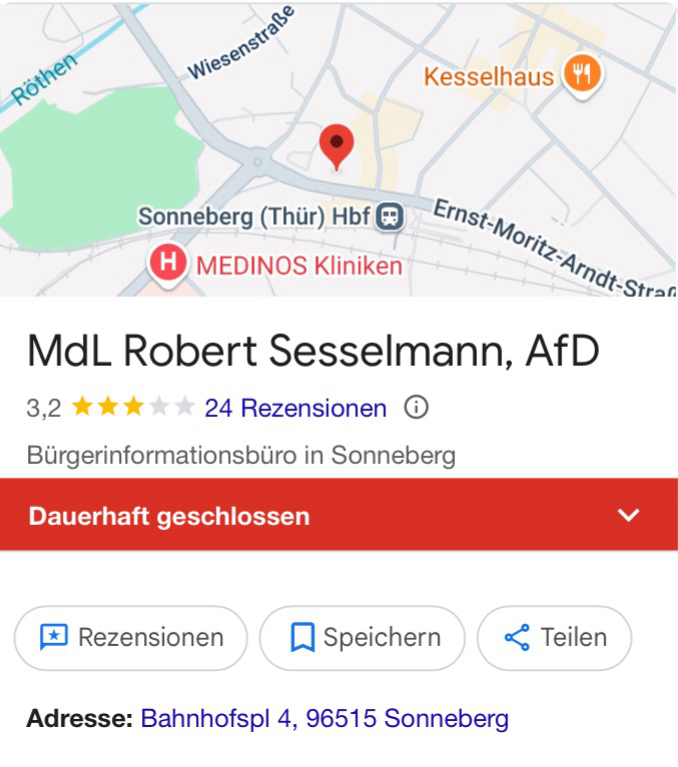678x767 pixels.
Task: Save the place with Speichern
Action: [363, 638]
